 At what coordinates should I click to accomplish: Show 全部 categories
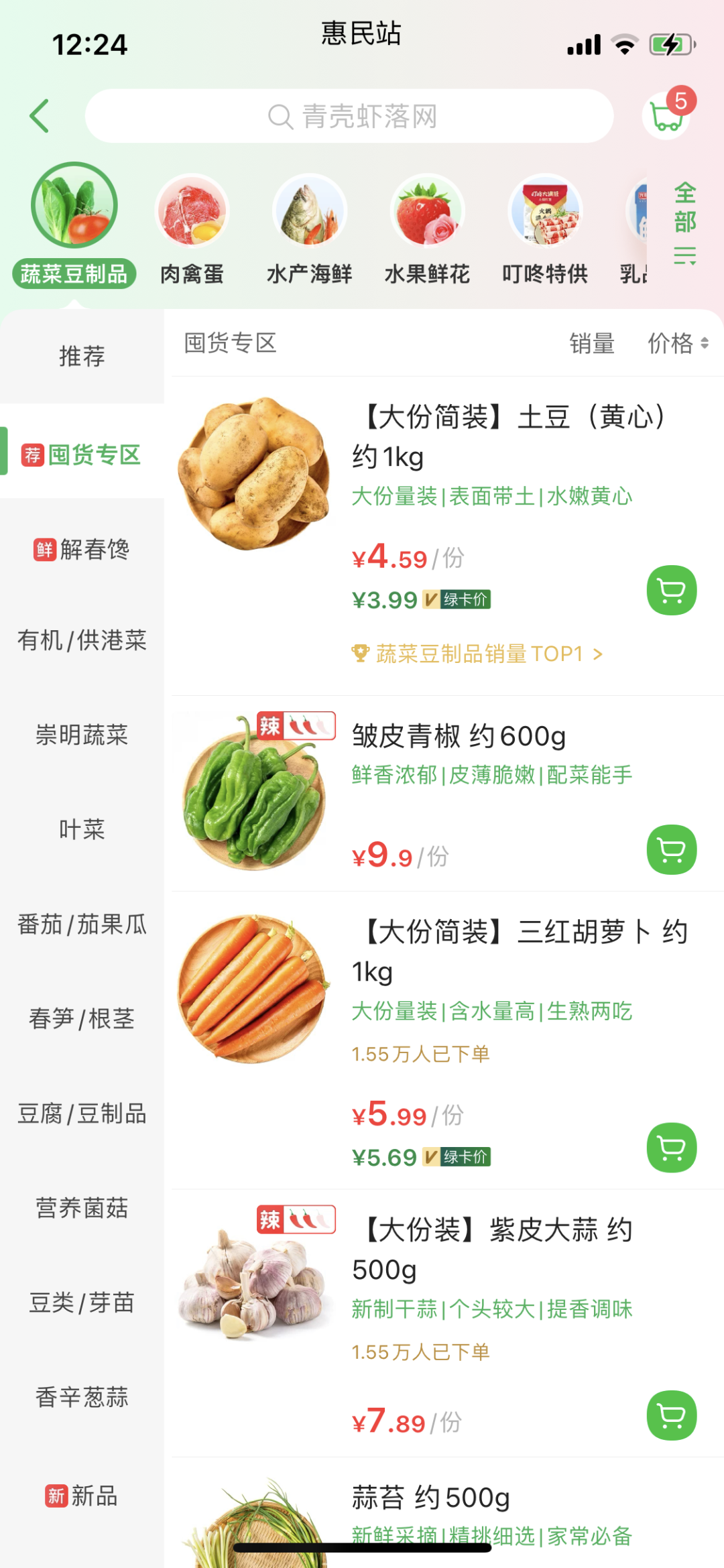684,223
